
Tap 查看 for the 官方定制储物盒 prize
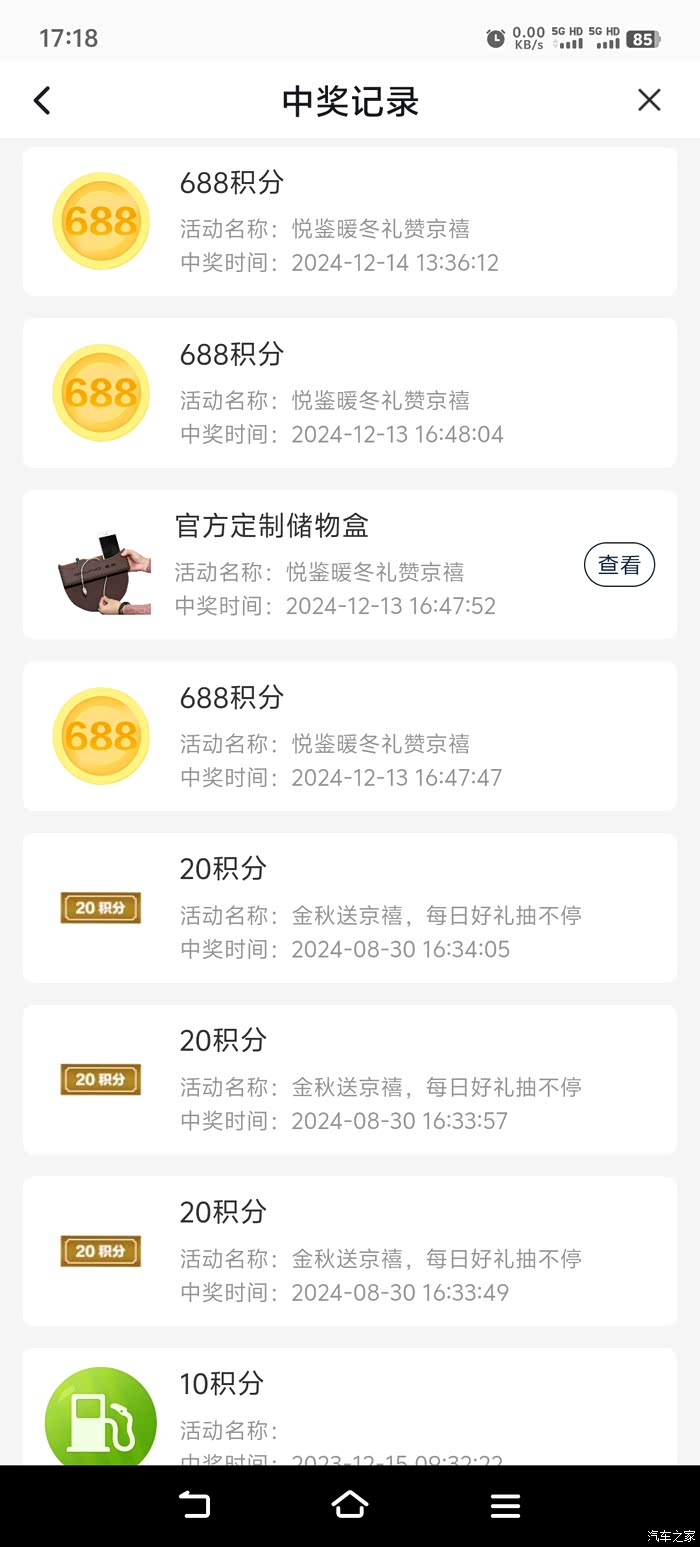tap(619, 565)
